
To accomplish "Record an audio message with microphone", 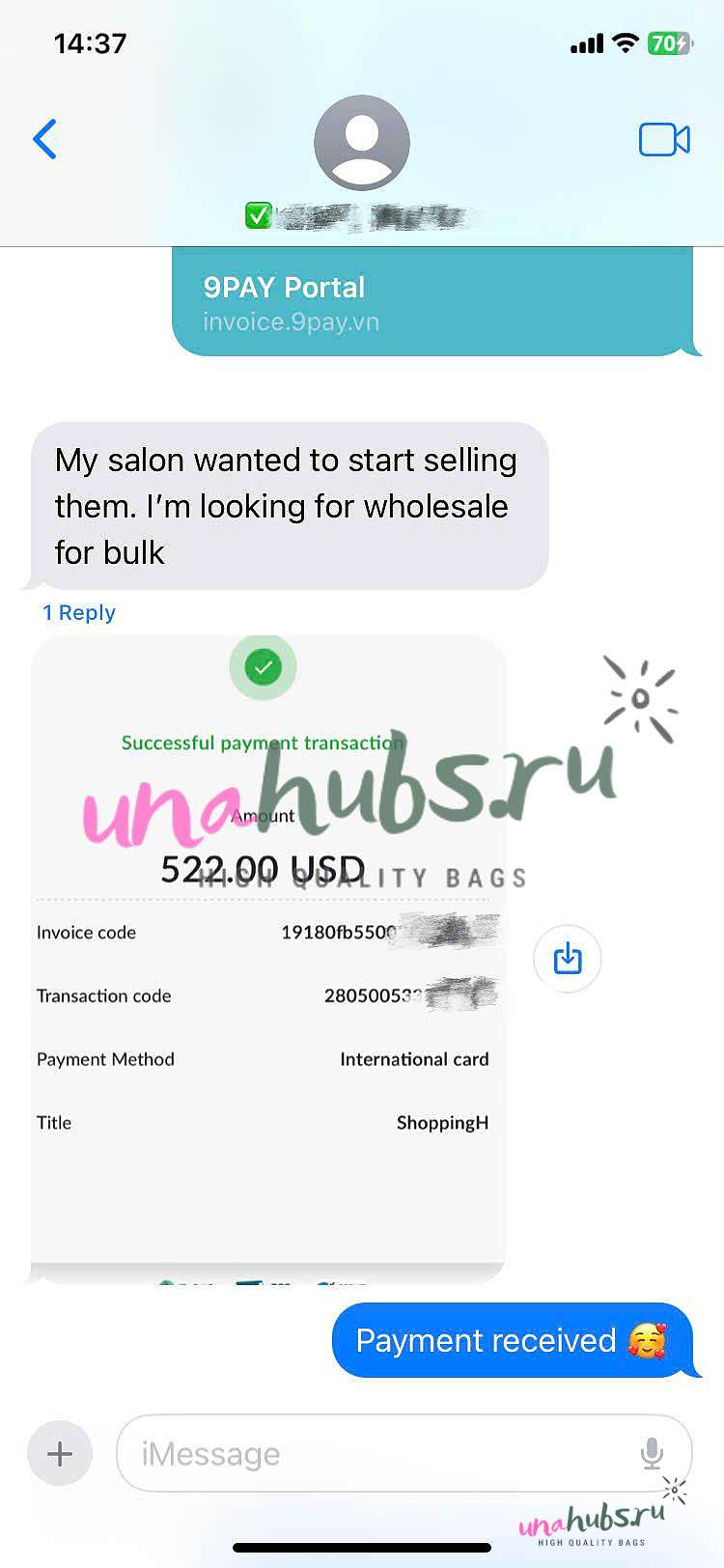I will [653, 1453].
